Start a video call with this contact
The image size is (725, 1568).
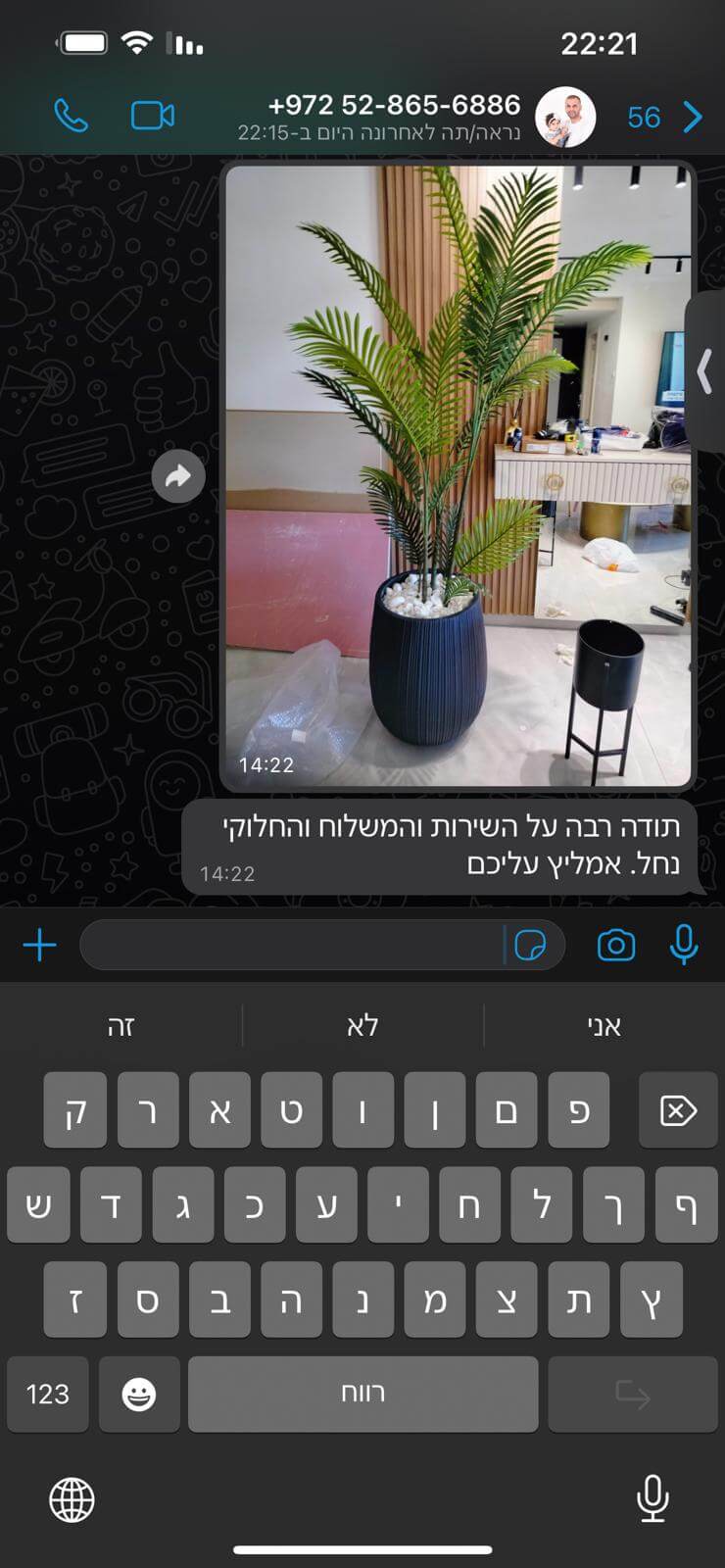[153, 117]
